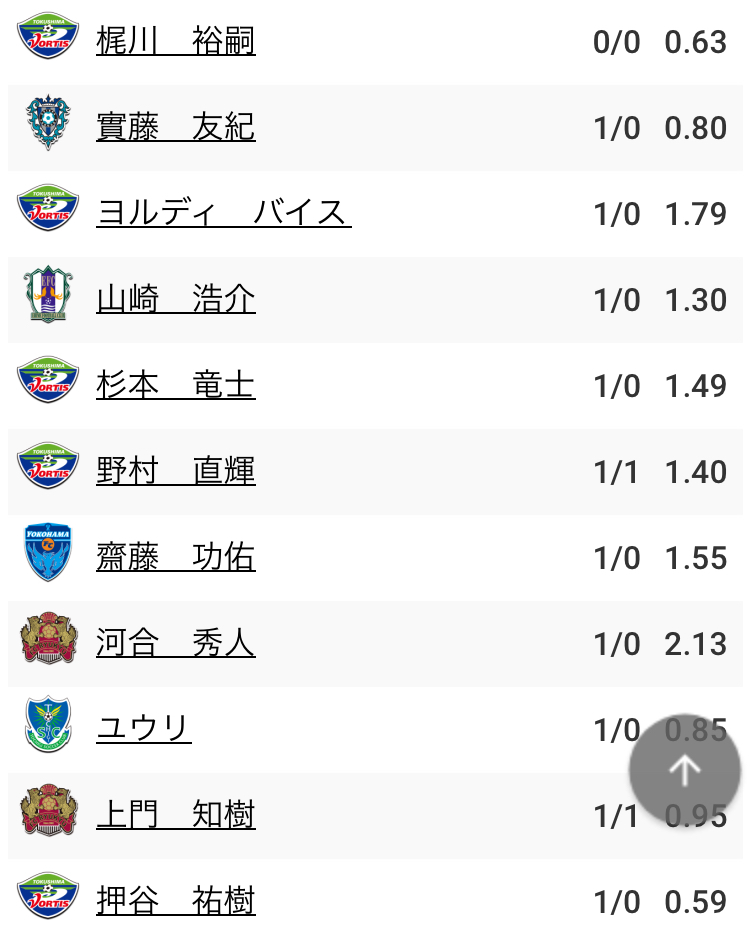This screenshot has width=750, height=945.
Task: Select player 齋藤 功佑
Action: (x=176, y=558)
